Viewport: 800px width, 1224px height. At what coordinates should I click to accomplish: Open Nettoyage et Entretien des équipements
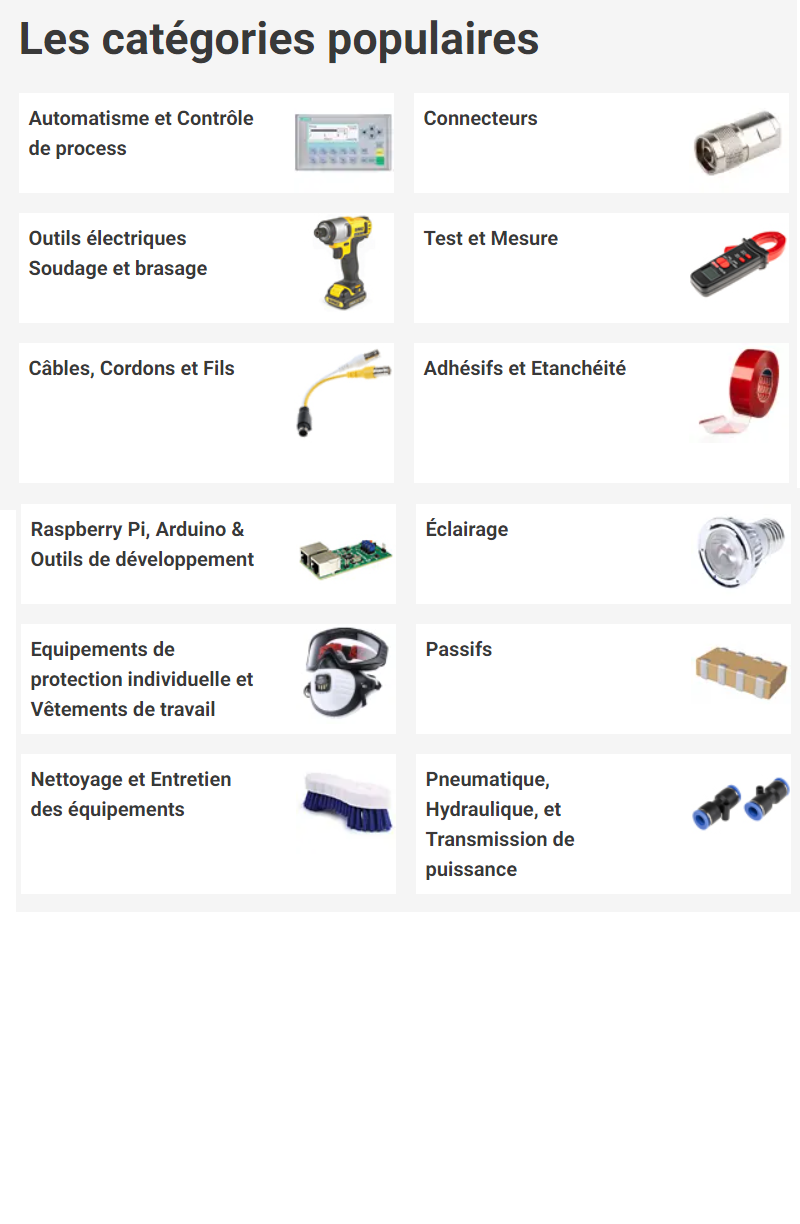pyautogui.click(x=131, y=794)
